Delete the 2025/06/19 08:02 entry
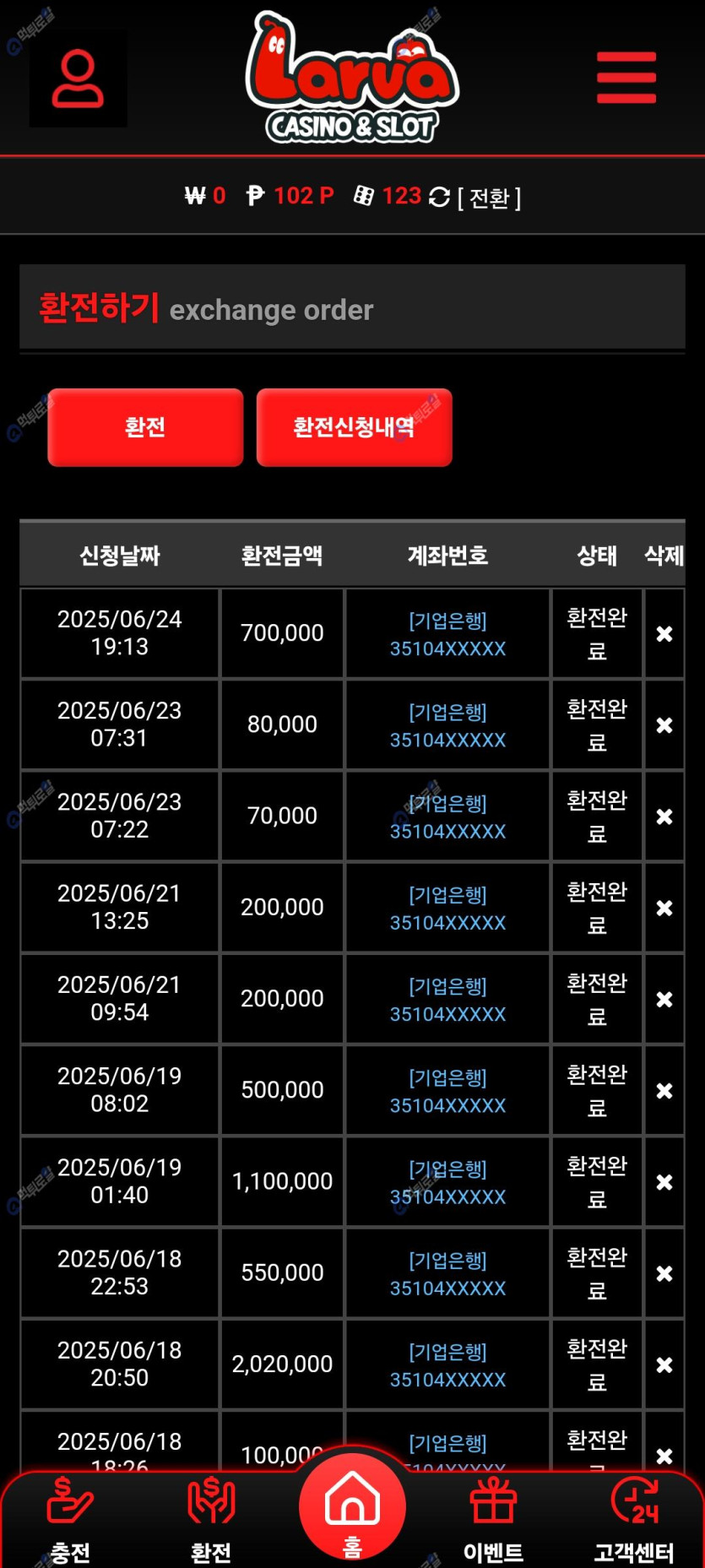The width and height of the screenshot is (705, 1568). [664, 1091]
